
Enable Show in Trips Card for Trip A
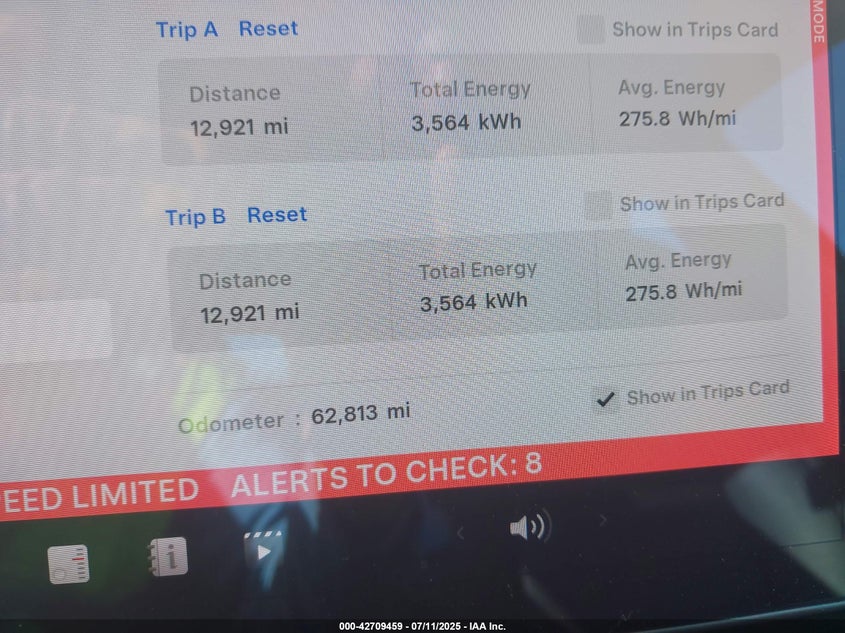[x=590, y=29]
